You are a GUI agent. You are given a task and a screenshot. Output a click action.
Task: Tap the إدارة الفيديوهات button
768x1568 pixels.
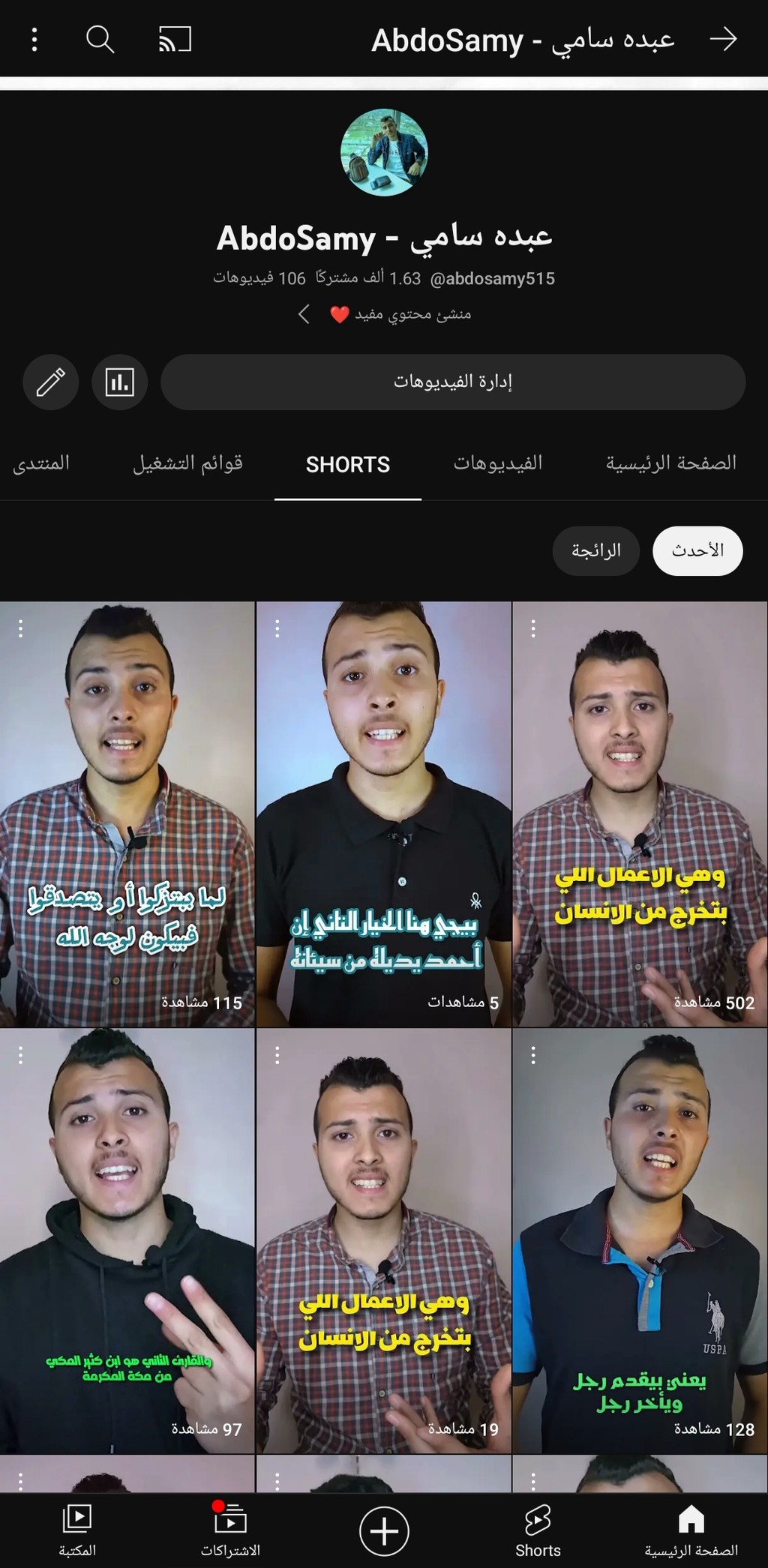(453, 382)
